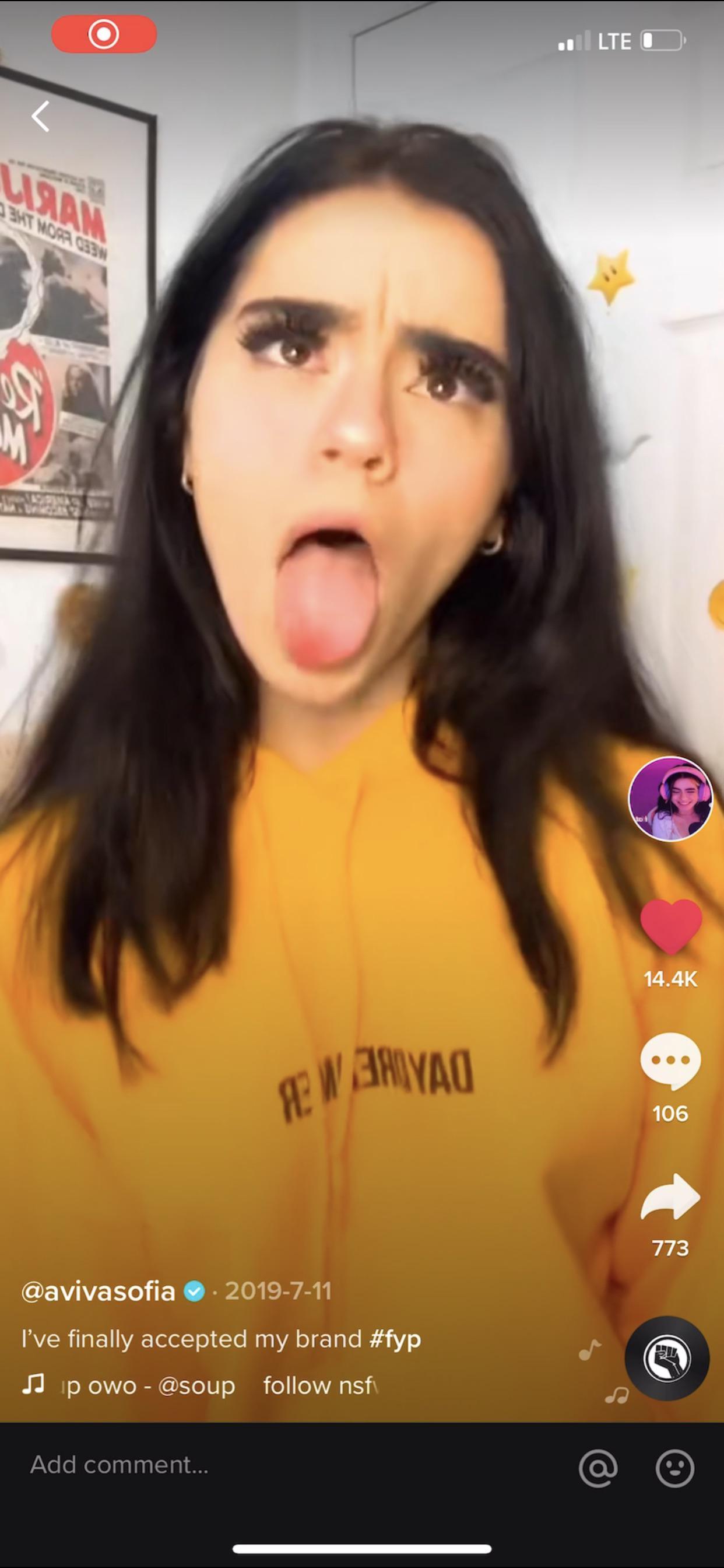Open the emoji picker
The image size is (724, 1568).
point(674,1468)
